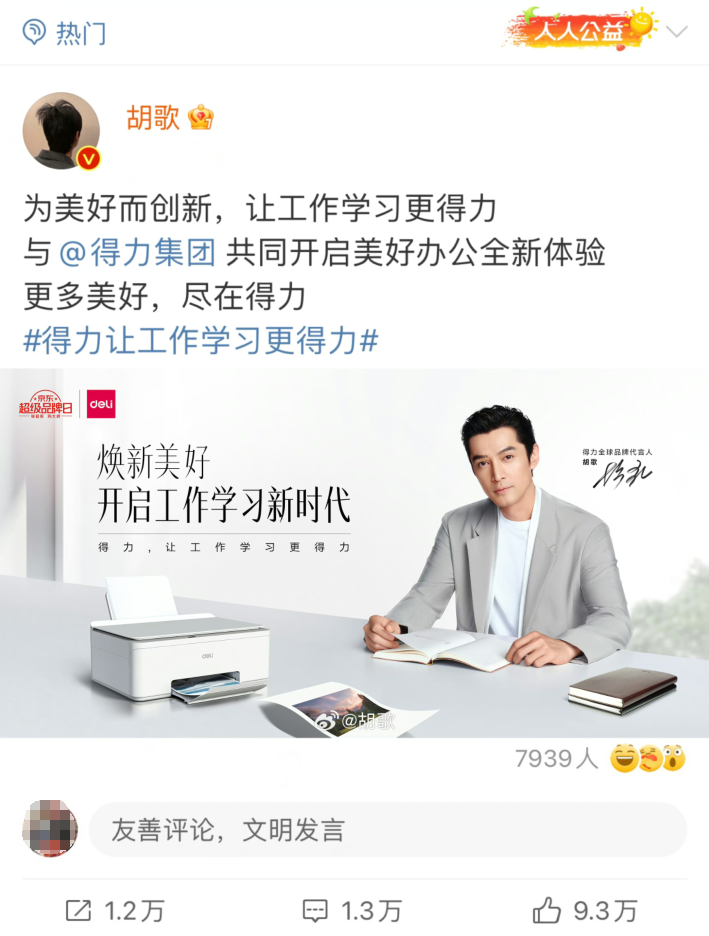Repost this post (1.2万)
Image resolution: width=709 pixels, height=936 pixels.
(114, 910)
